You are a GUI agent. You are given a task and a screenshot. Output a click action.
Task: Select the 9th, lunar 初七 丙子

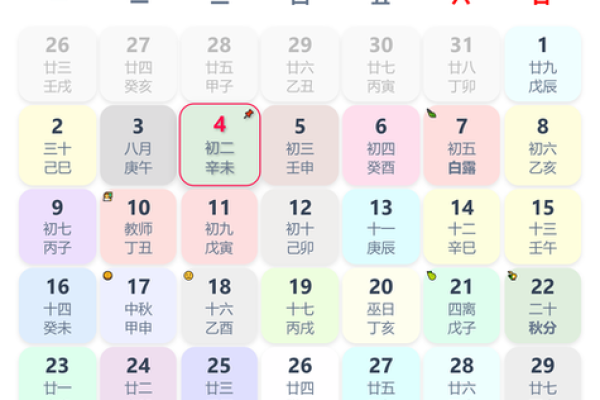click(57, 226)
